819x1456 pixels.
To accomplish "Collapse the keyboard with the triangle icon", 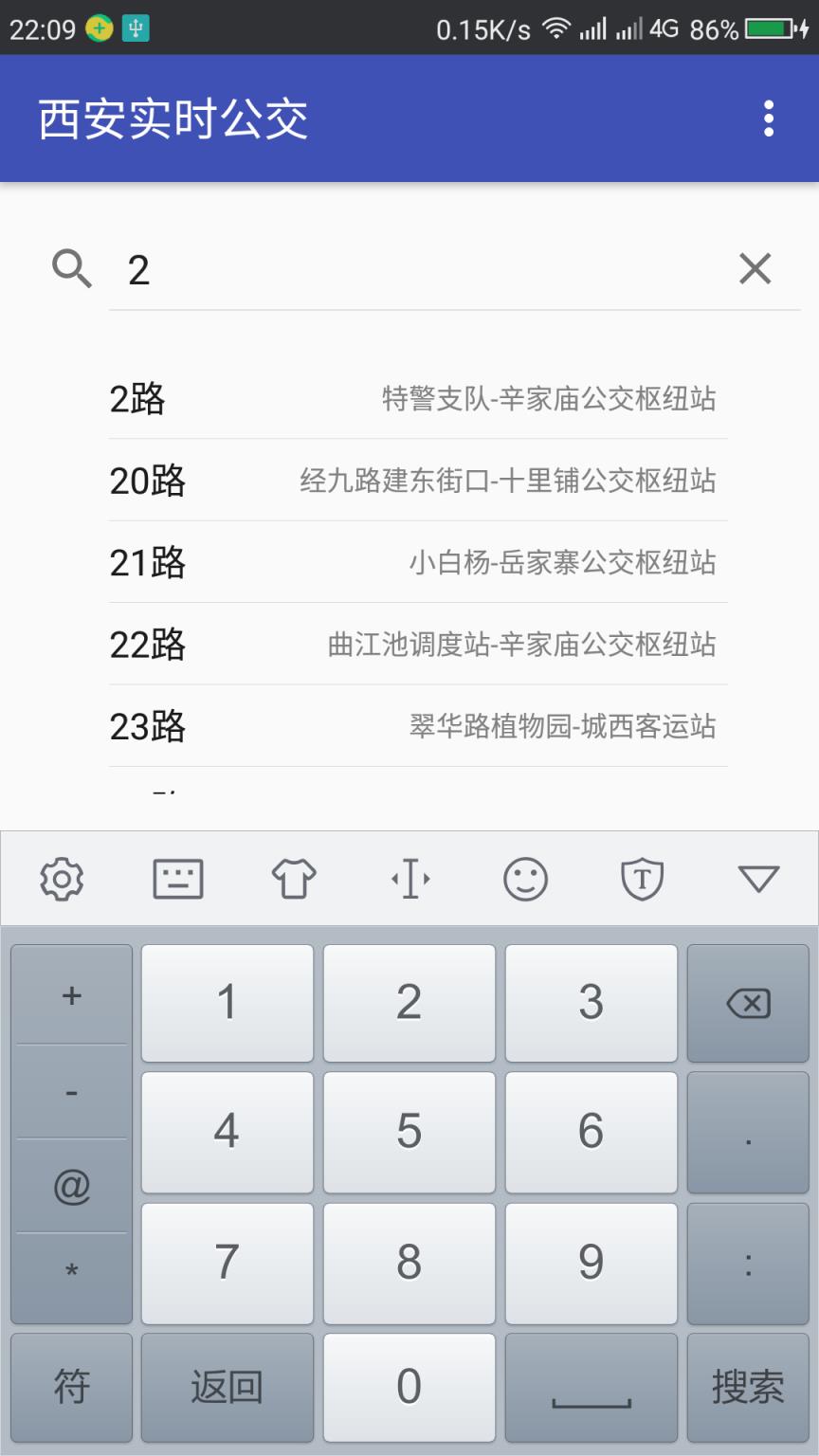I will tap(756, 878).
